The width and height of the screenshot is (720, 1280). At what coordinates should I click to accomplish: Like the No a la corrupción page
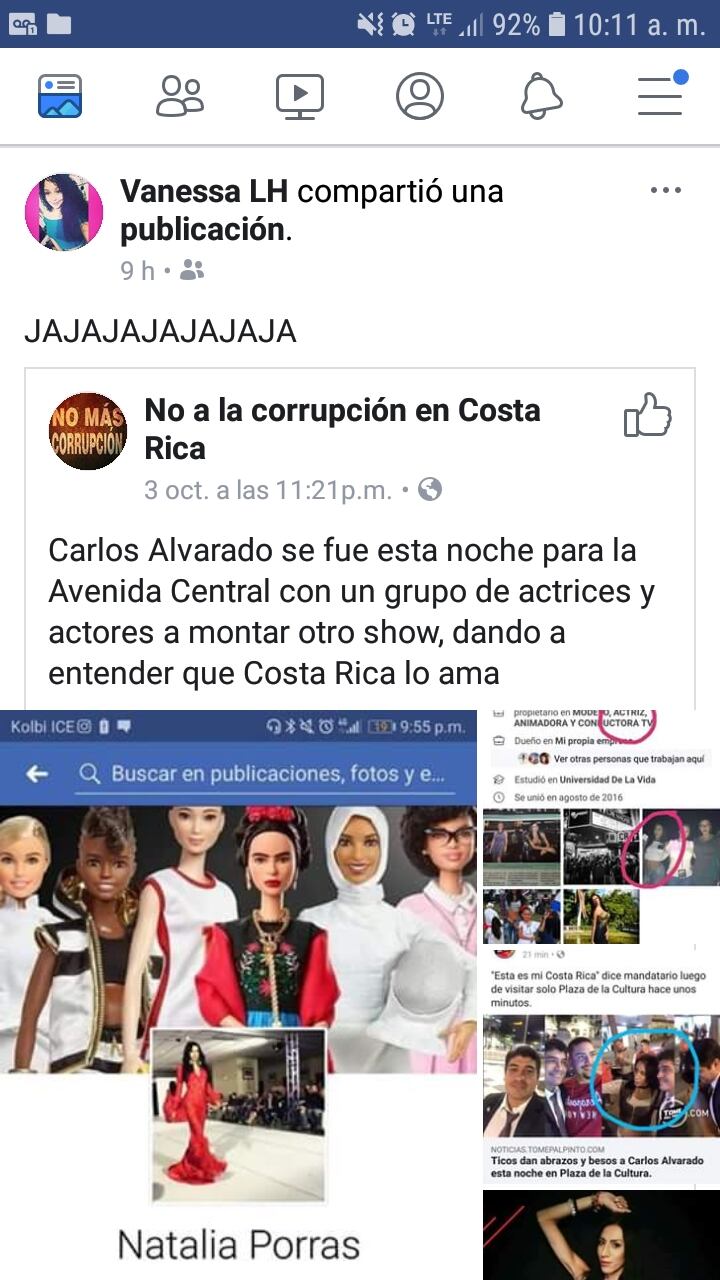pyautogui.click(x=647, y=414)
